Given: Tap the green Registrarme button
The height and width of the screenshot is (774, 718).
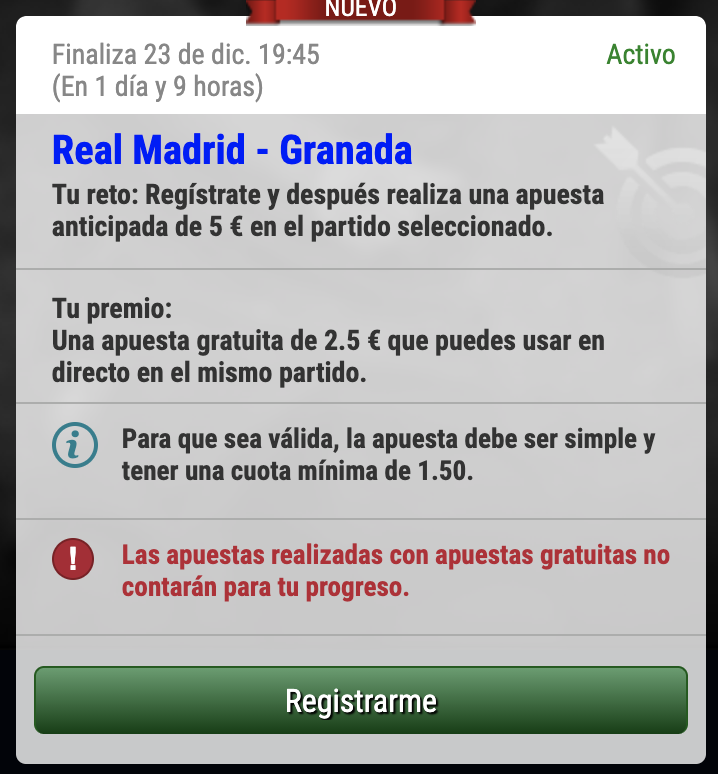Looking at the screenshot, I should coord(361,700).
